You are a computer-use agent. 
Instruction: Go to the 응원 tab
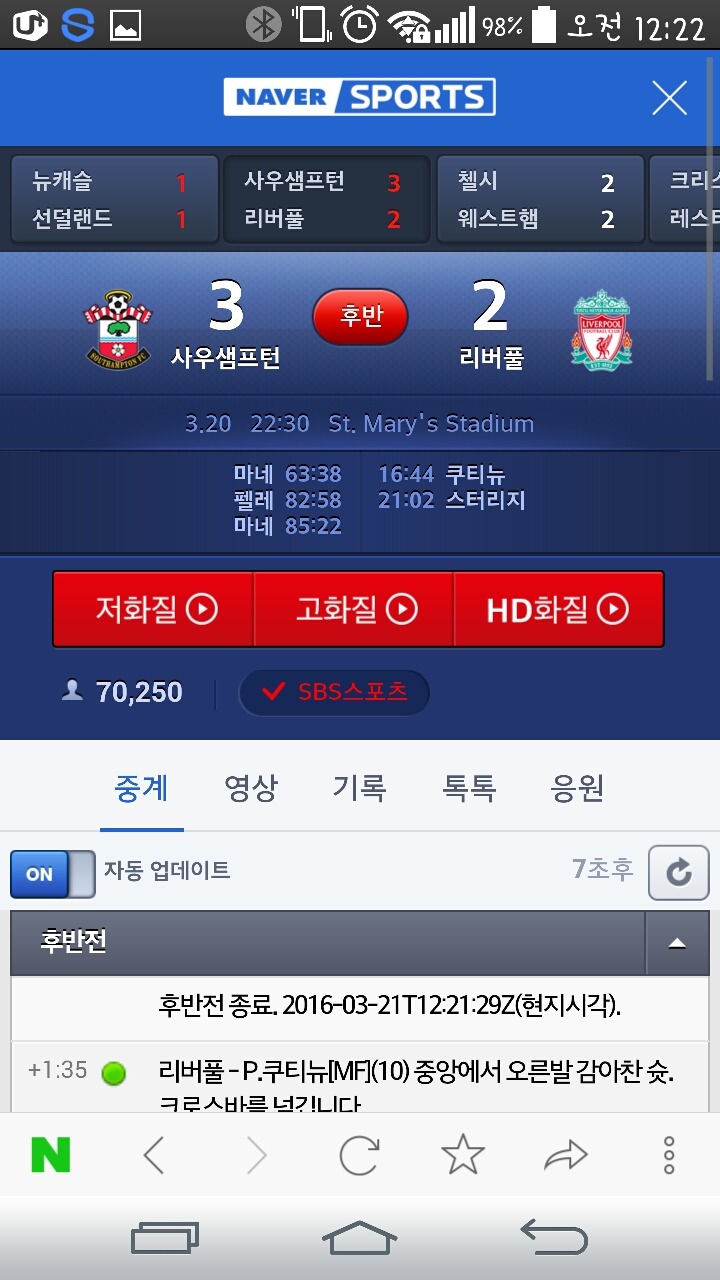point(578,789)
